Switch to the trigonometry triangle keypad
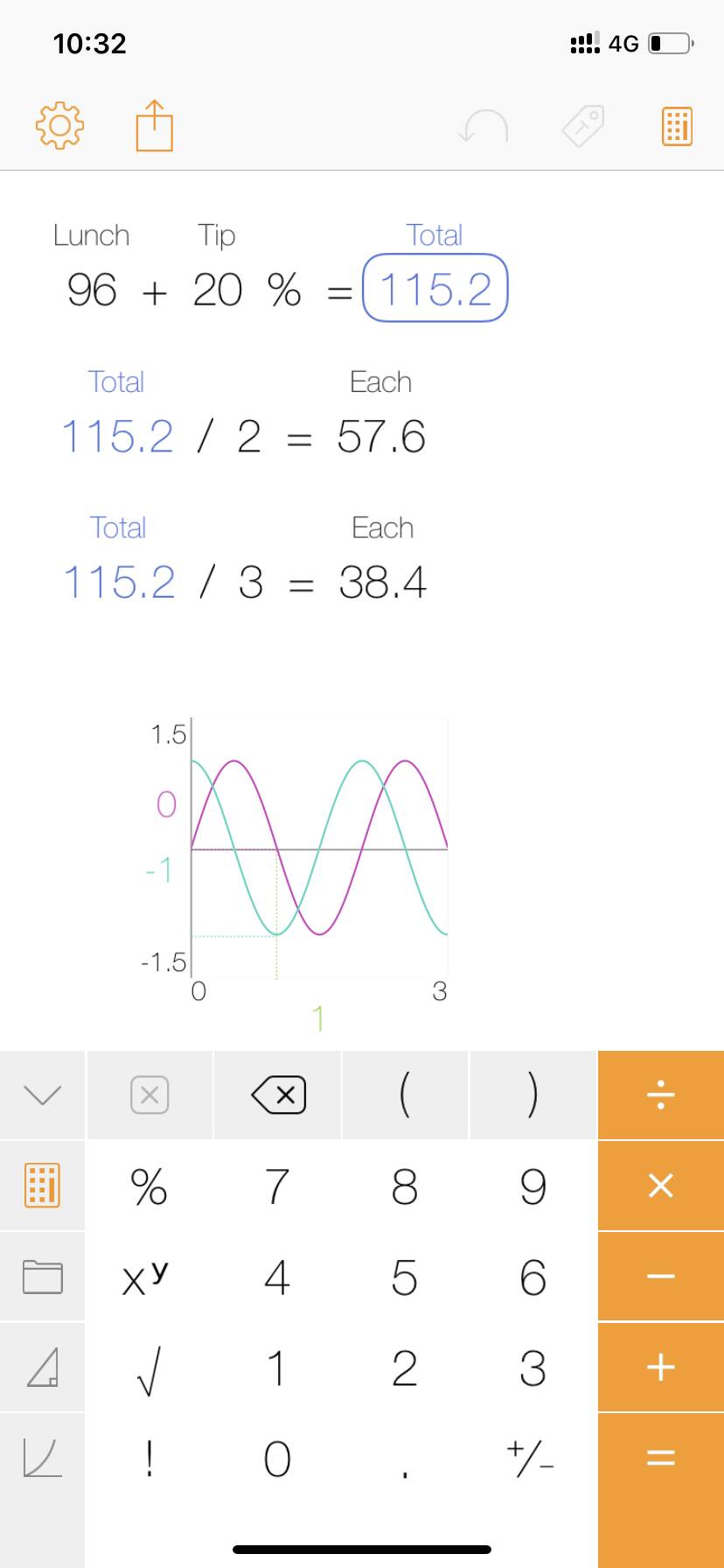This screenshot has height=1568, width=724. coord(42,1368)
